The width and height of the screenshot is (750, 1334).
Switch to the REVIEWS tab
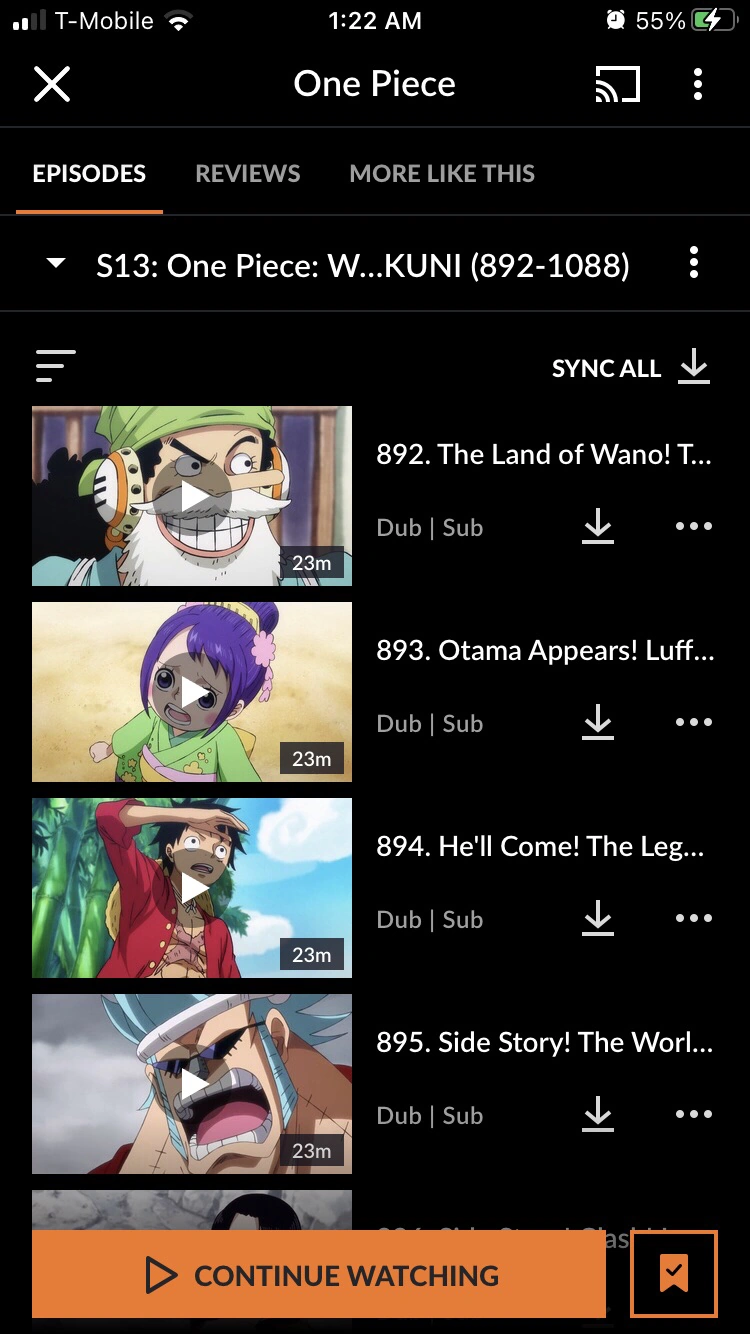click(247, 172)
